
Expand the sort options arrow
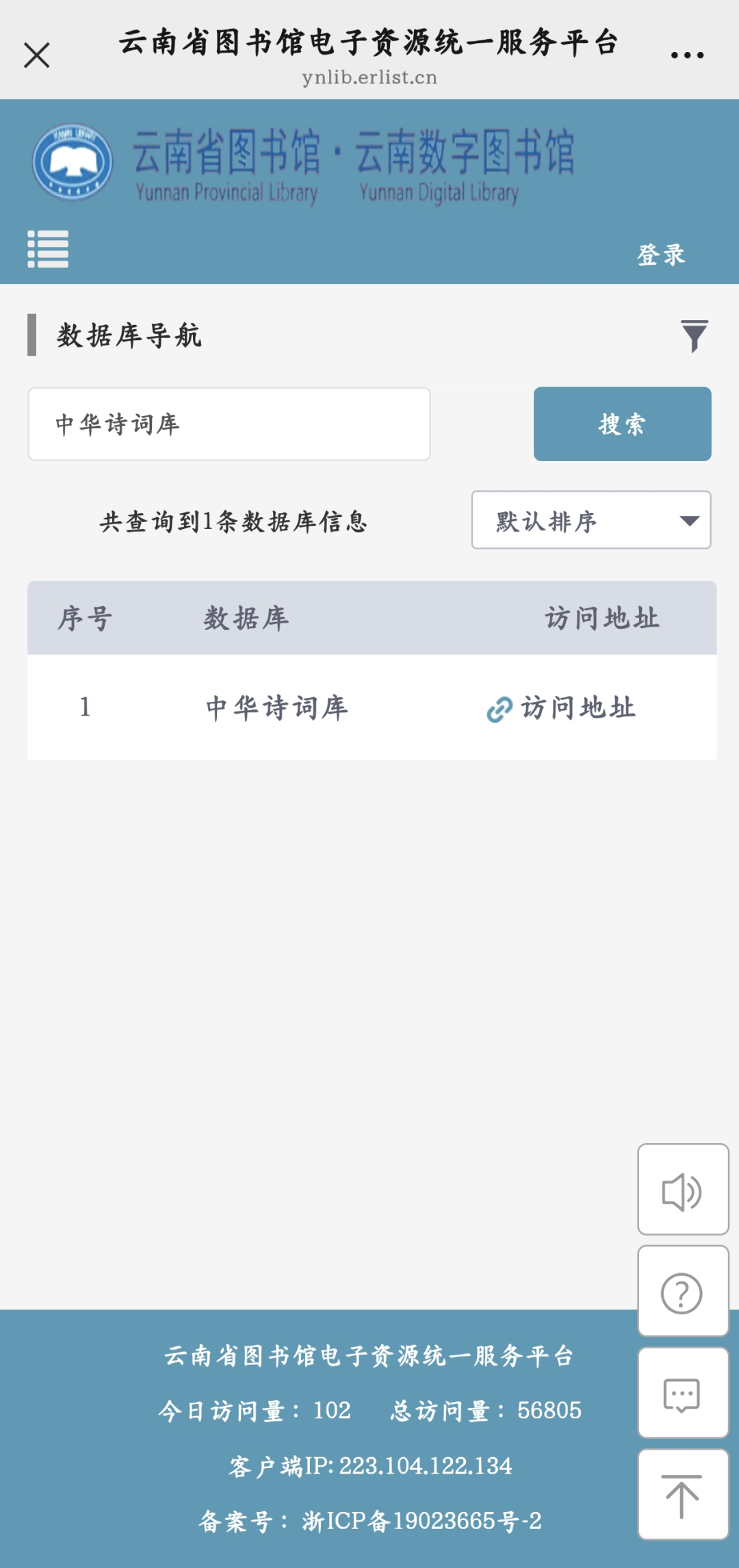(691, 521)
